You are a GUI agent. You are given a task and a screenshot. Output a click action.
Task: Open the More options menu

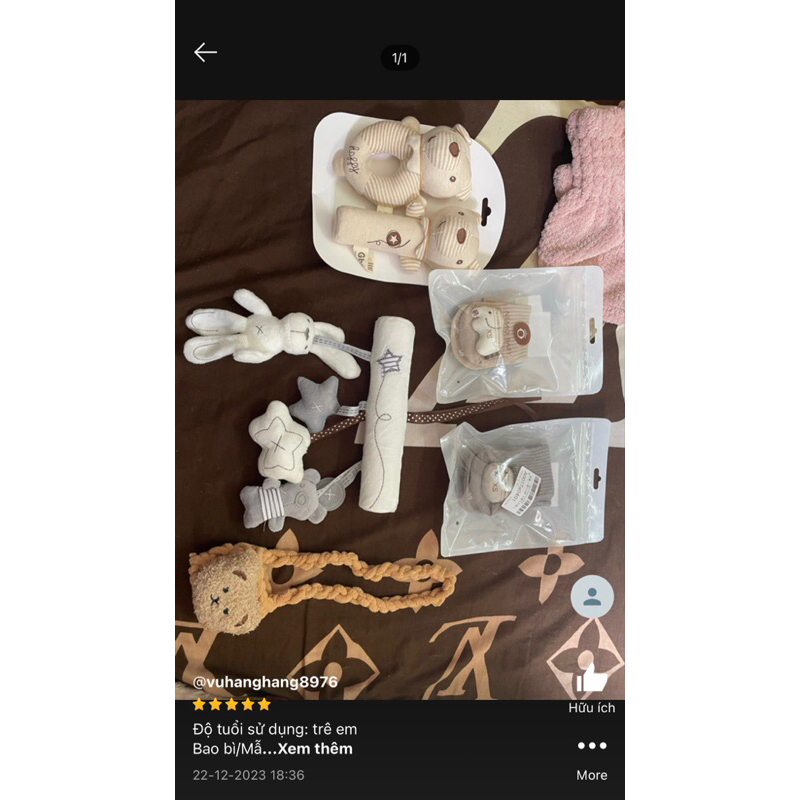592,746
